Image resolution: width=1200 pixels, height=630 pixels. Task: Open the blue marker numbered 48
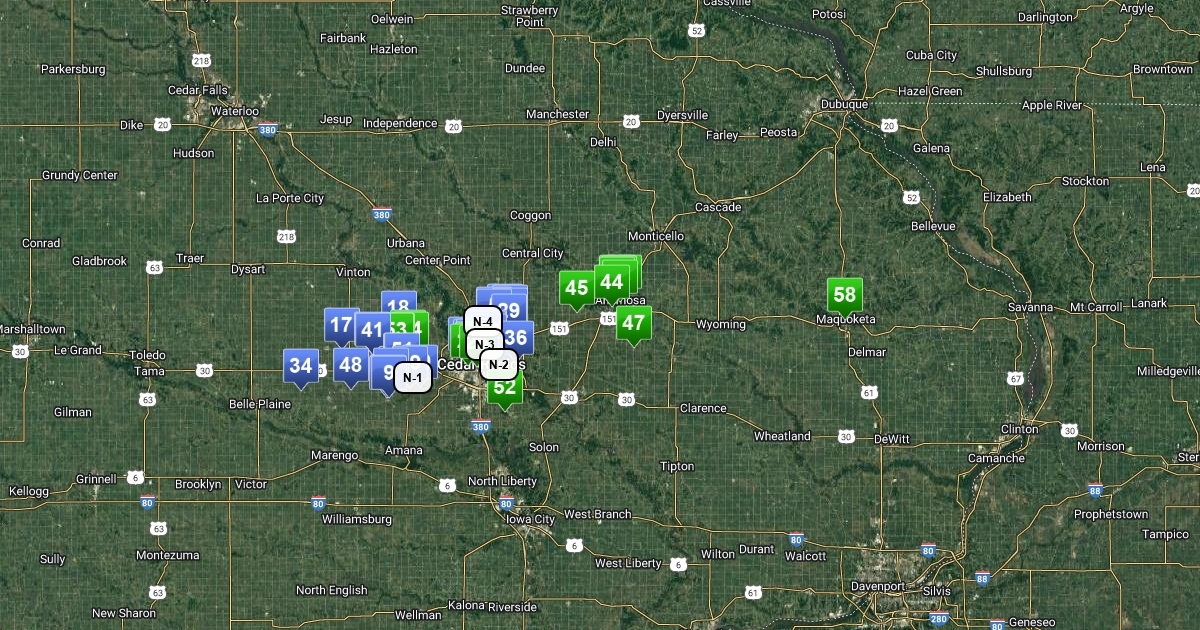(350, 365)
